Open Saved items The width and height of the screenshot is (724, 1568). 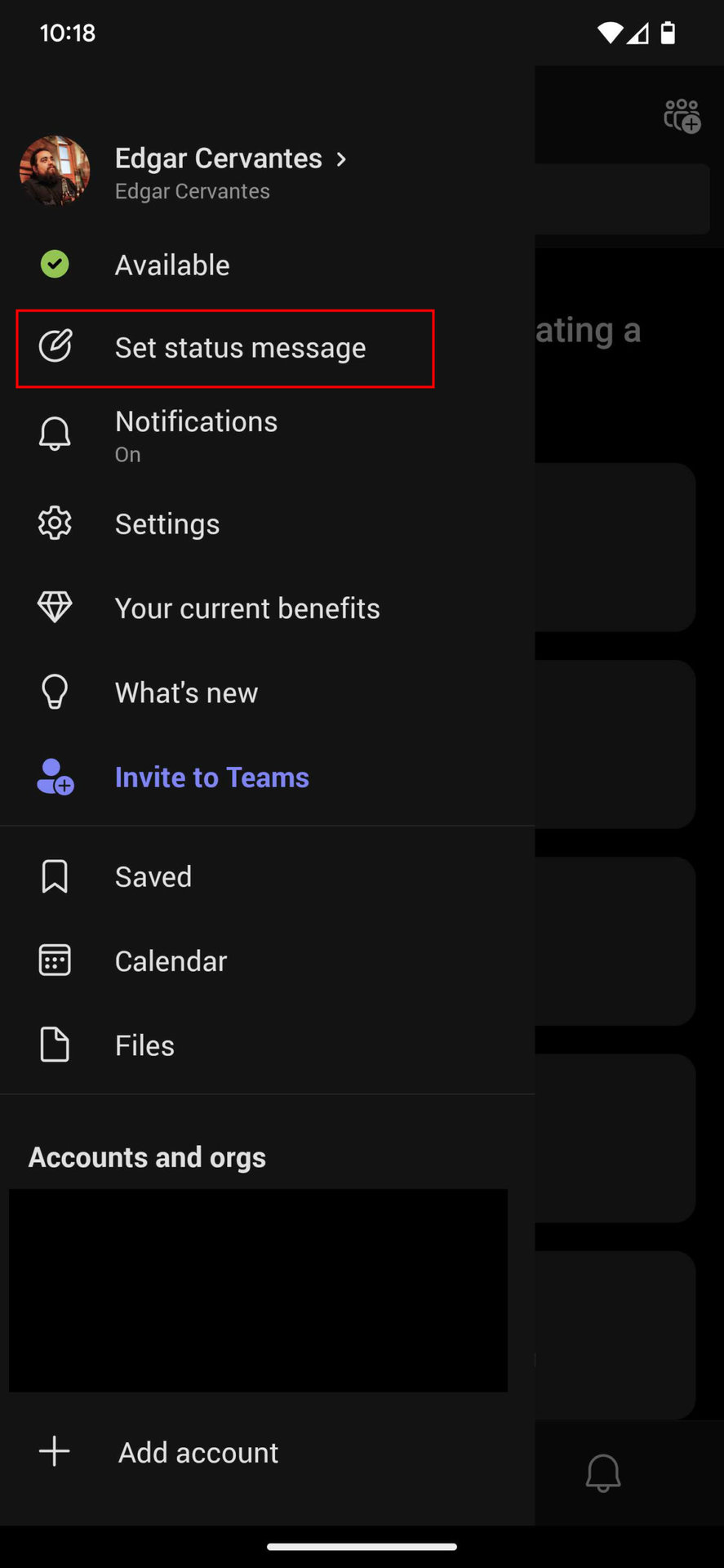click(x=153, y=877)
